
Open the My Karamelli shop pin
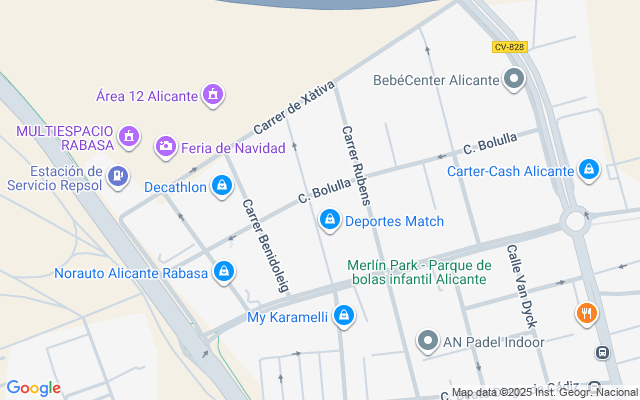(x=344, y=317)
